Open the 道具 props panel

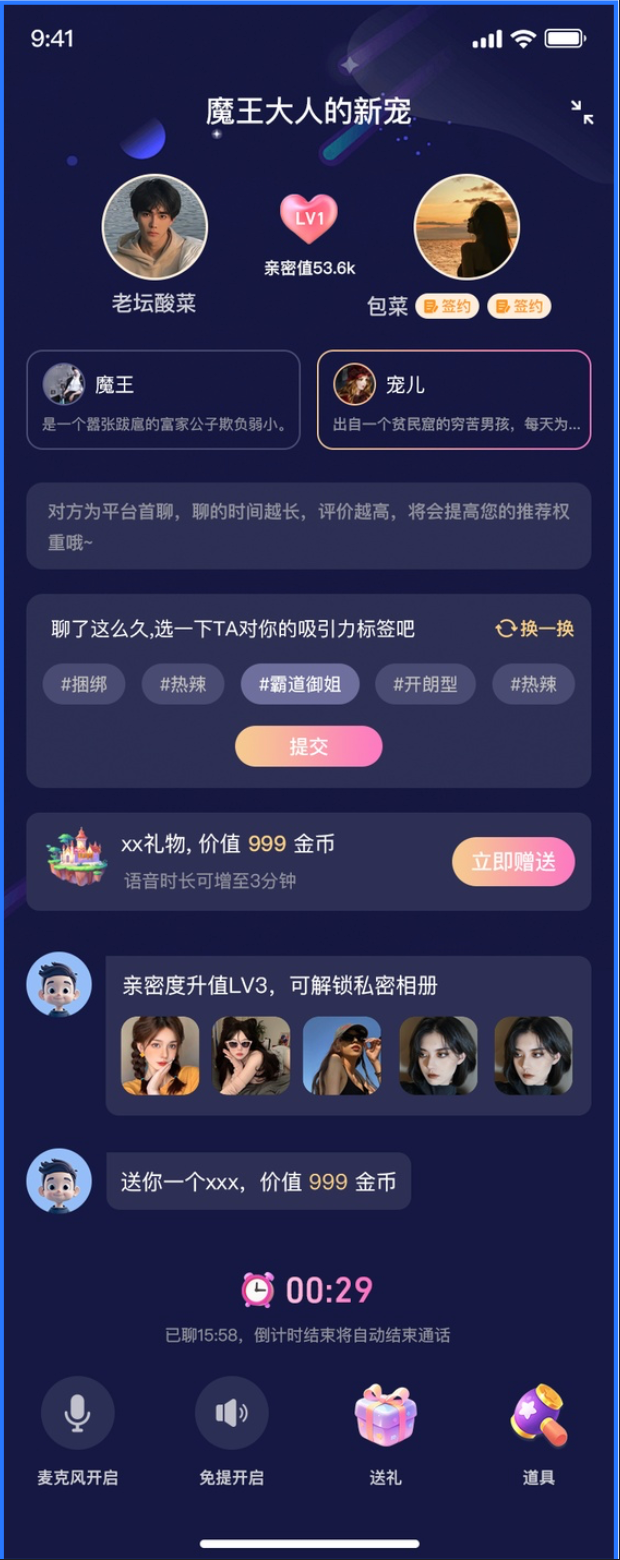tap(539, 1413)
